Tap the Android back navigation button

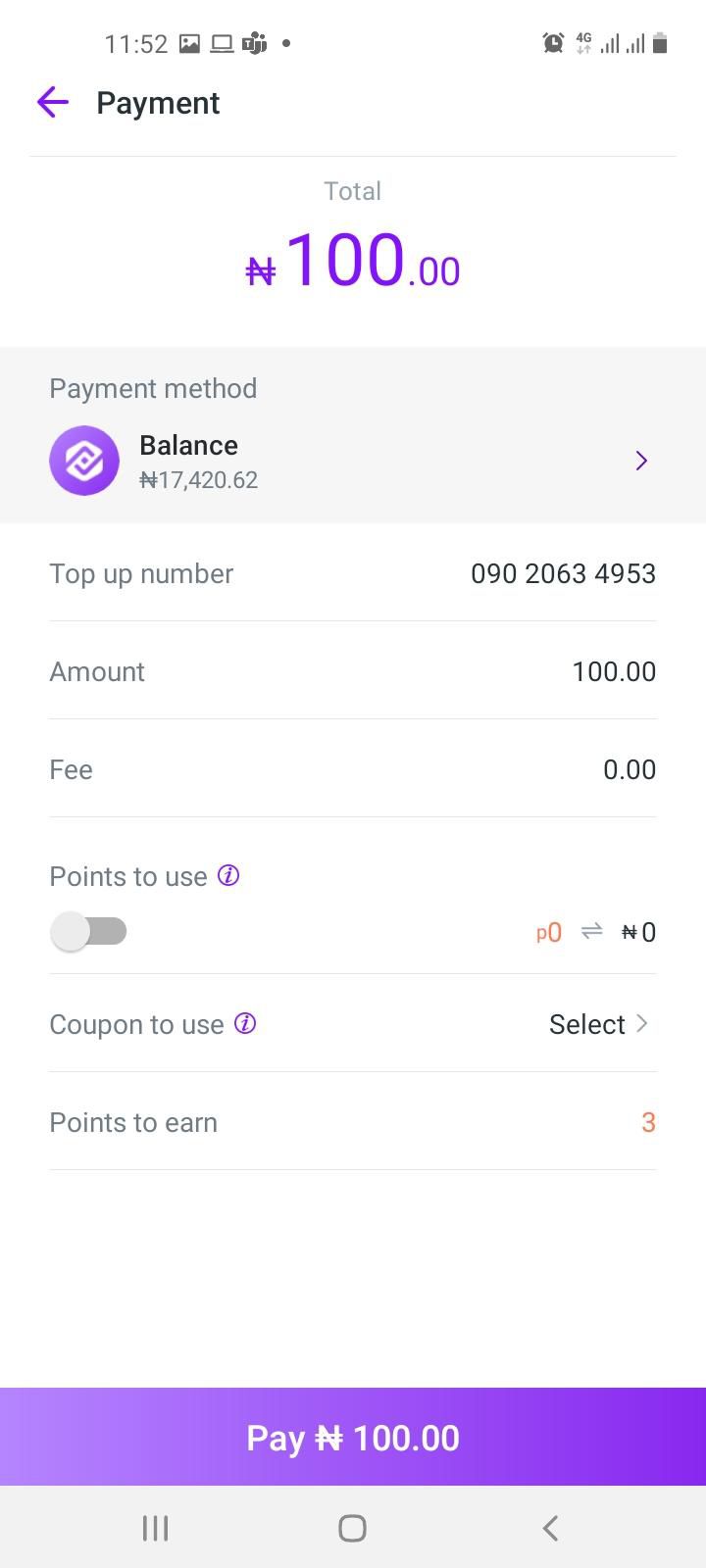(550, 1527)
